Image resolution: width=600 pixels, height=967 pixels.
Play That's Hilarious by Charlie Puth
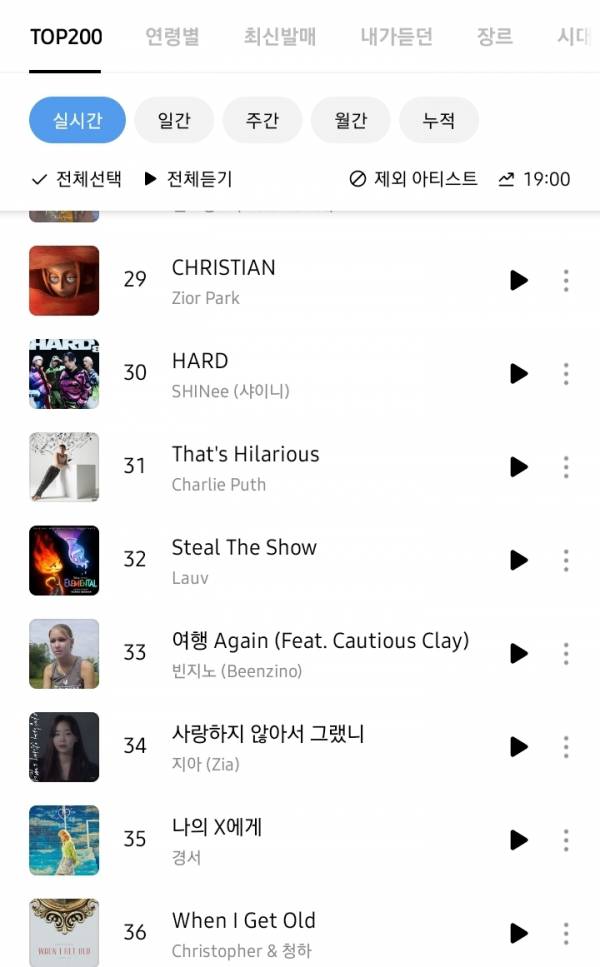tap(518, 467)
